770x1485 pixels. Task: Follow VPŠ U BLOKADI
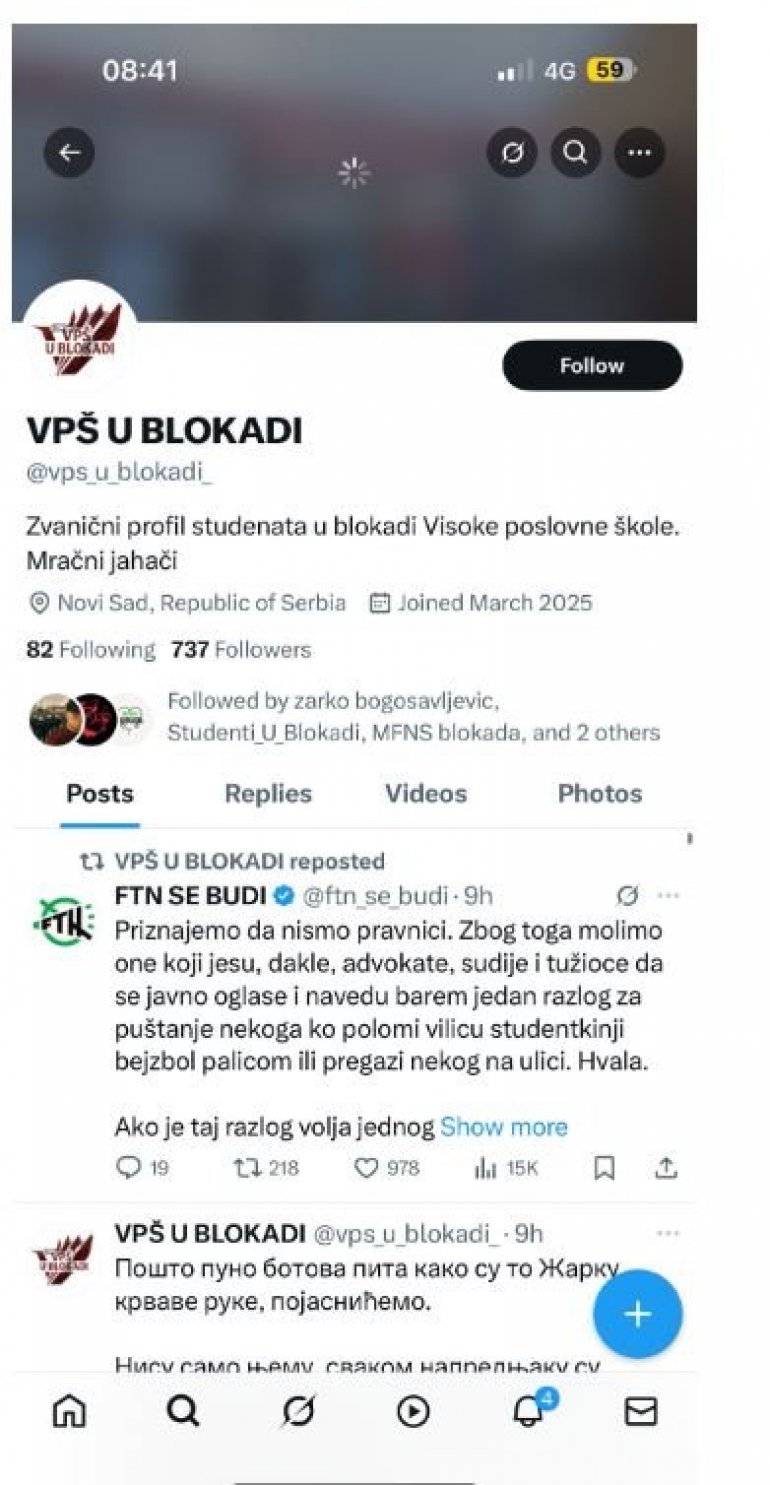click(592, 365)
